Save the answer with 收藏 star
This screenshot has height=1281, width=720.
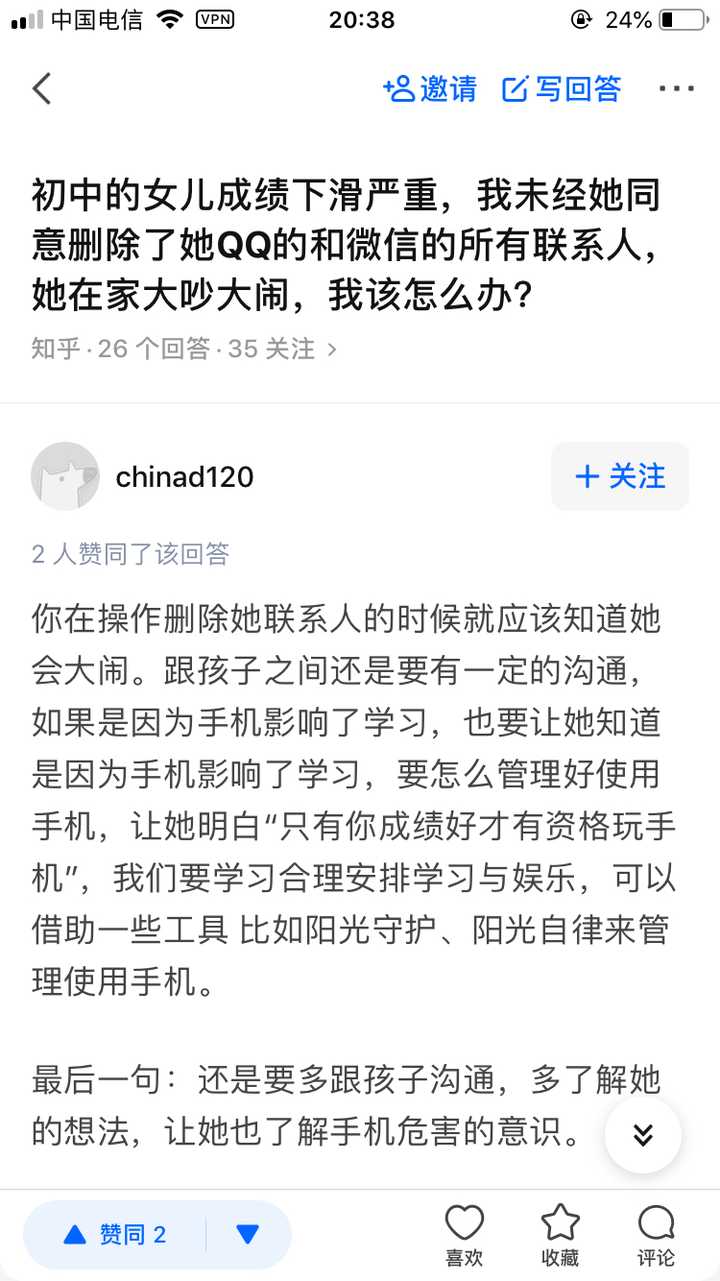pyautogui.click(x=560, y=1235)
